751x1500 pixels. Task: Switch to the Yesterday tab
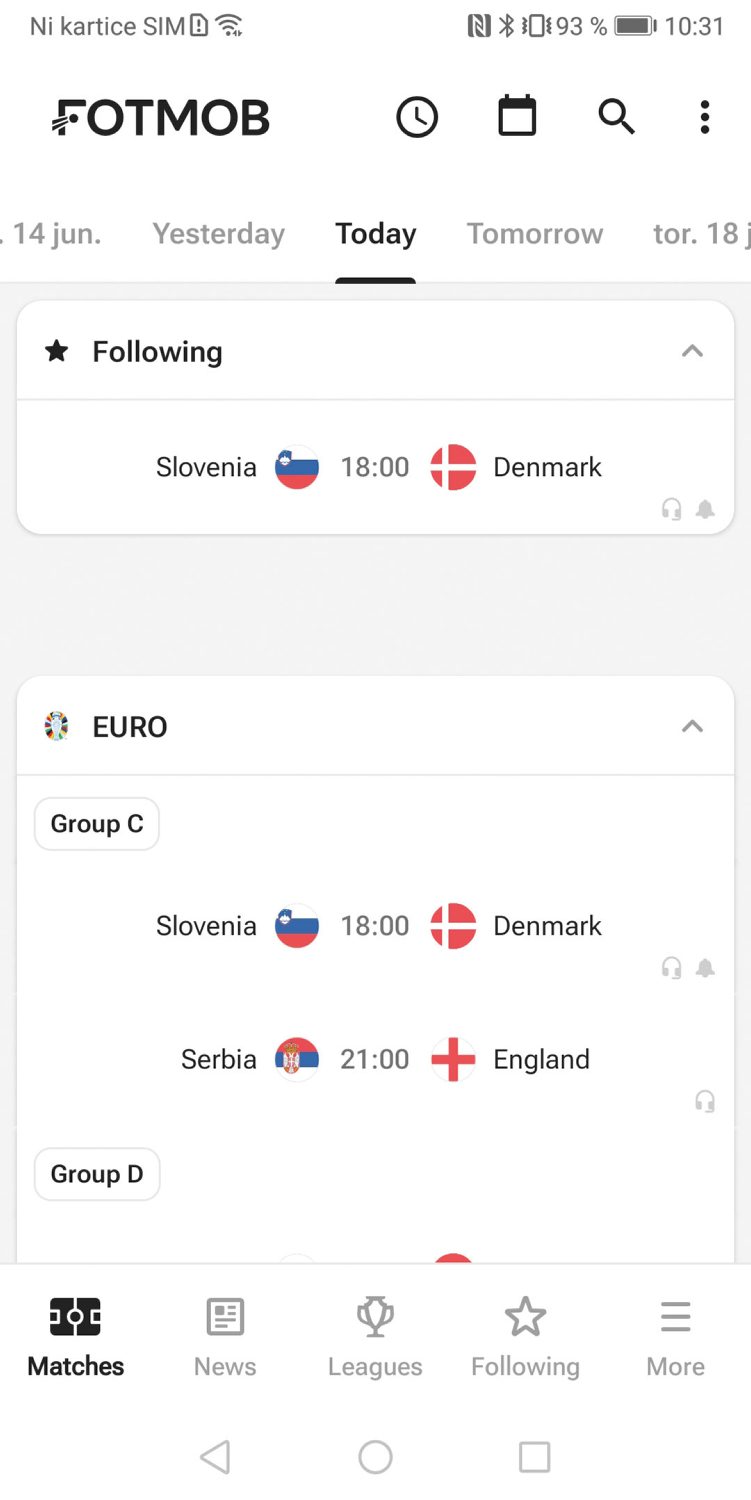click(218, 233)
